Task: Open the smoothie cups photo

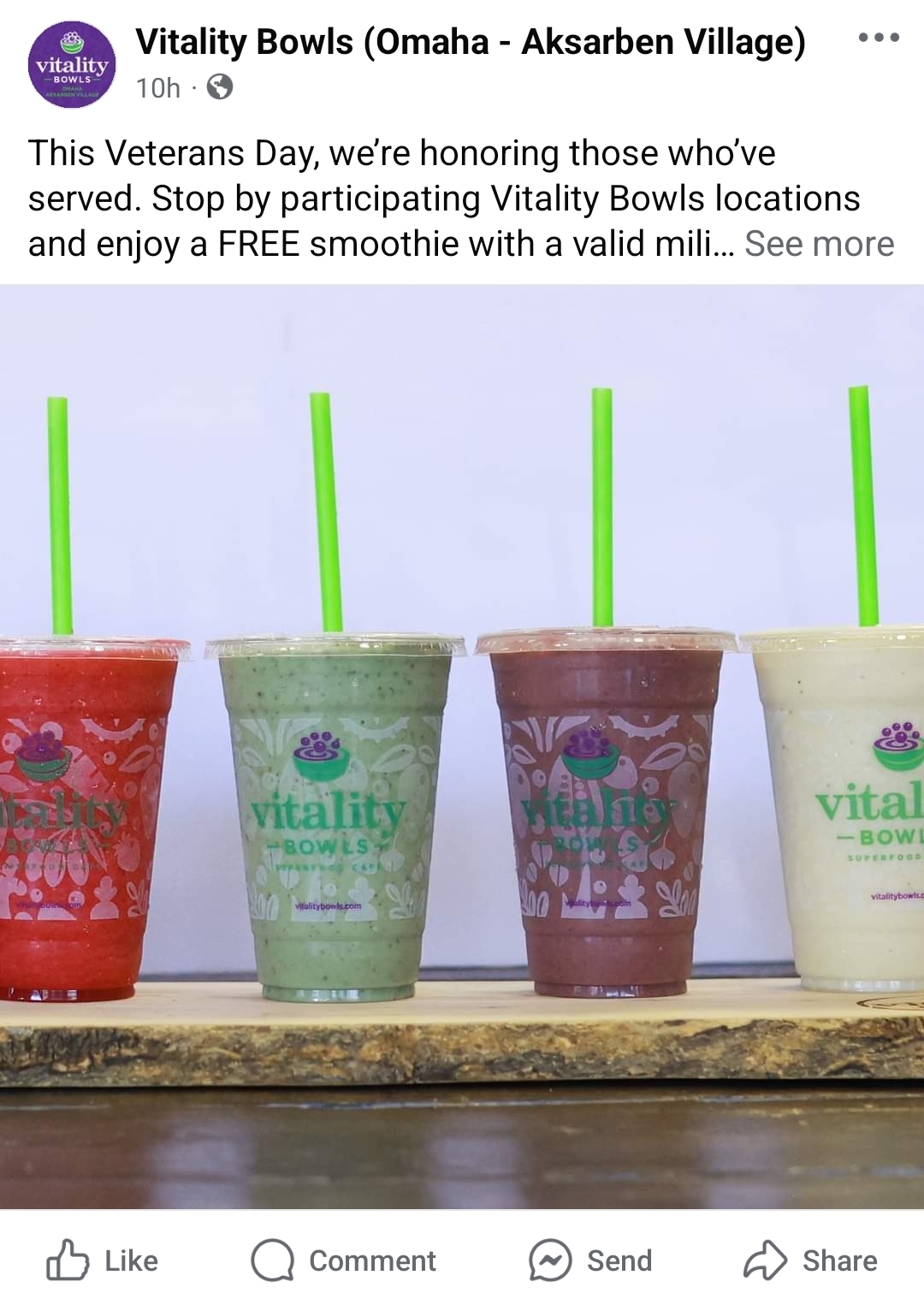Action: pyautogui.click(x=462, y=746)
